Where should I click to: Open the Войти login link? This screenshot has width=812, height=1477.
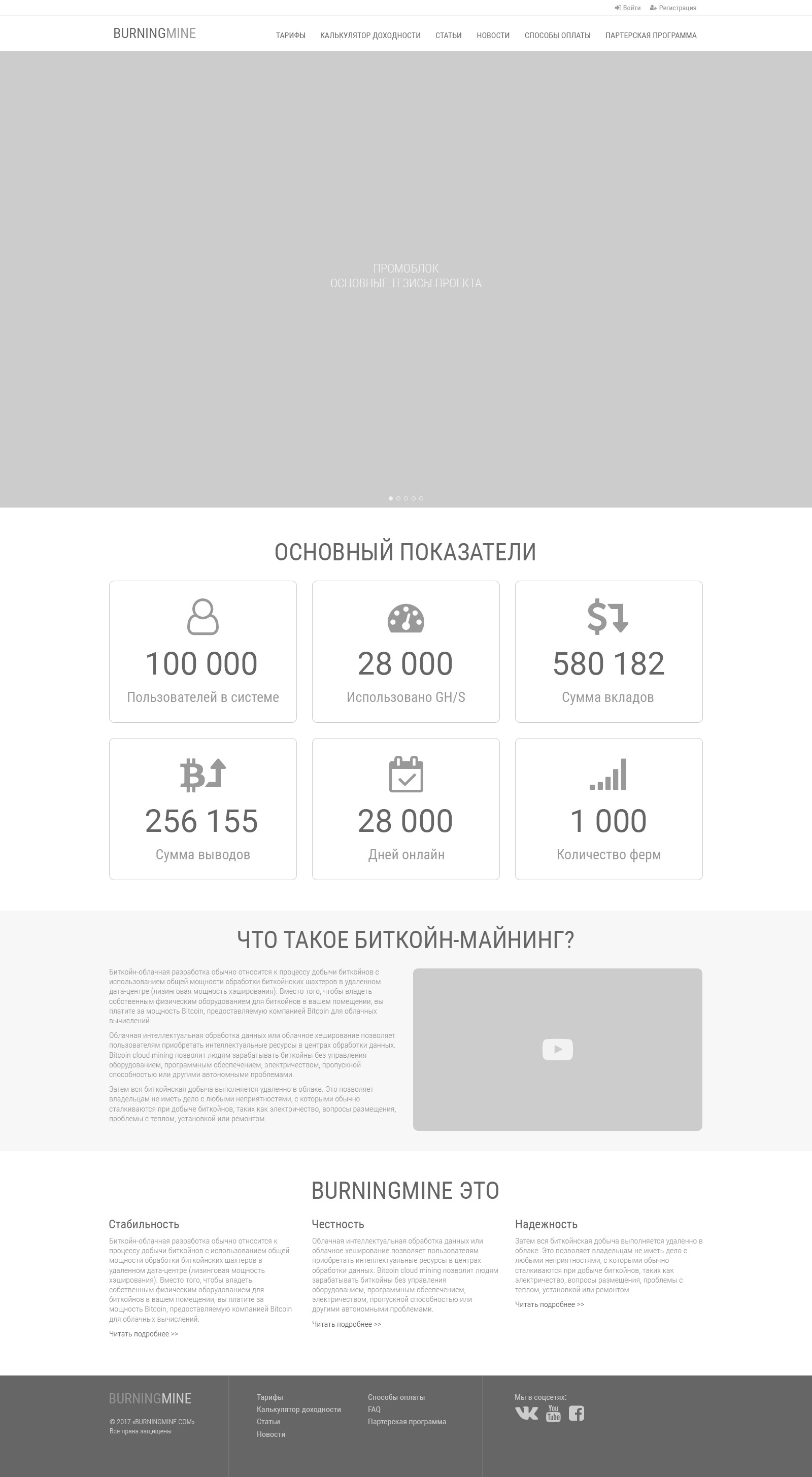(628, 8)
